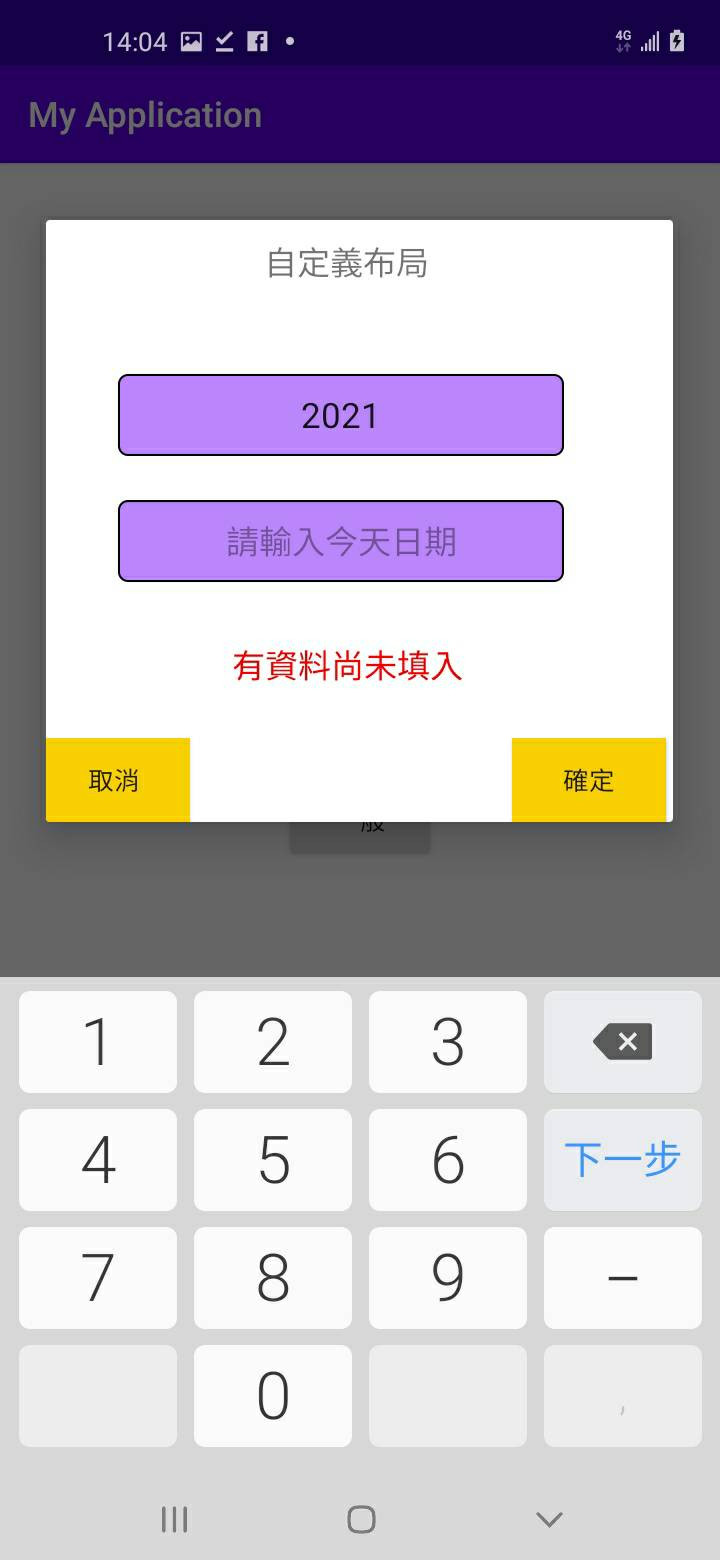Confirm the dialog with 確定
Screen dimensions: 720x1560
588,780
